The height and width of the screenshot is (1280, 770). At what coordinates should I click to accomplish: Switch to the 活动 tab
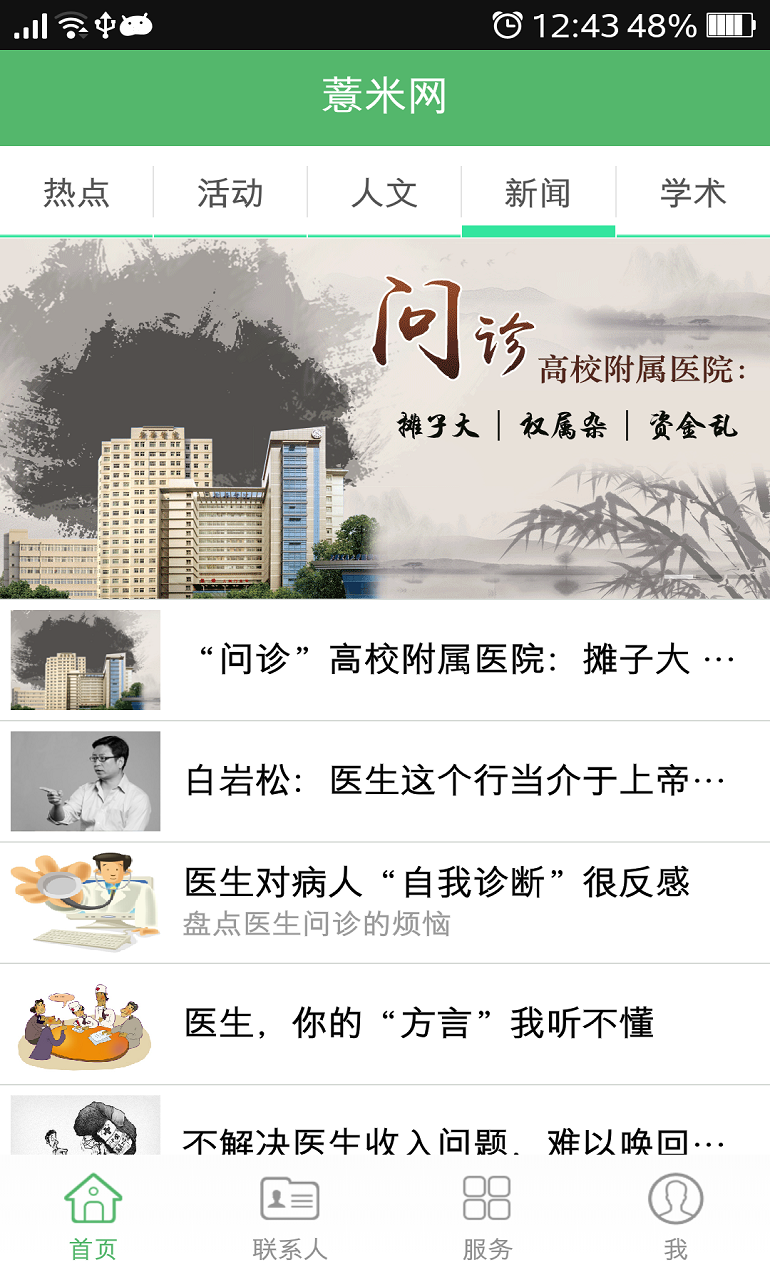click(230, 192)
